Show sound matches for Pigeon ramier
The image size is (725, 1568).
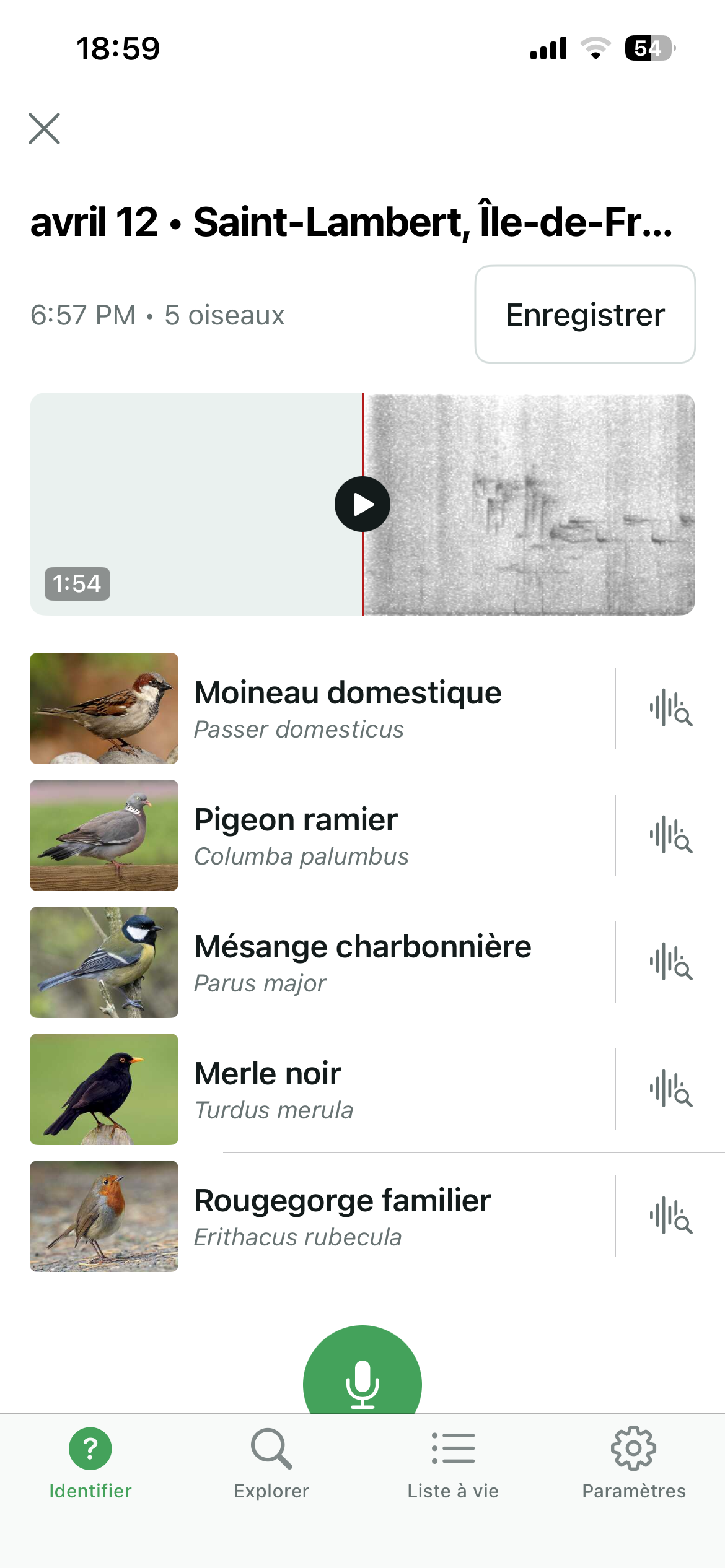670,835
